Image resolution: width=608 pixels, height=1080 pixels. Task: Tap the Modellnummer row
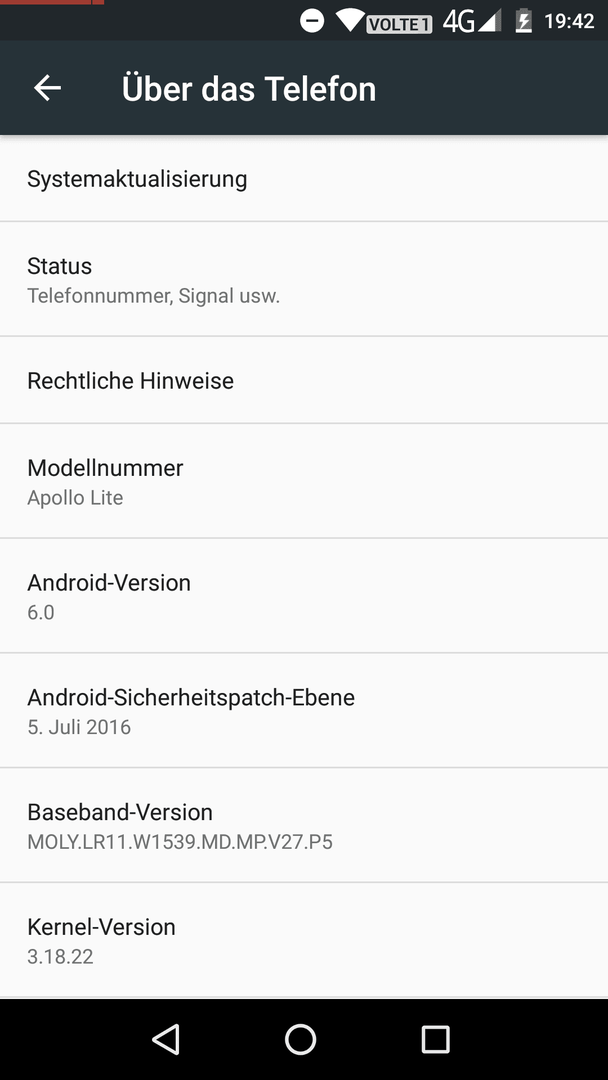coord(304,481)
